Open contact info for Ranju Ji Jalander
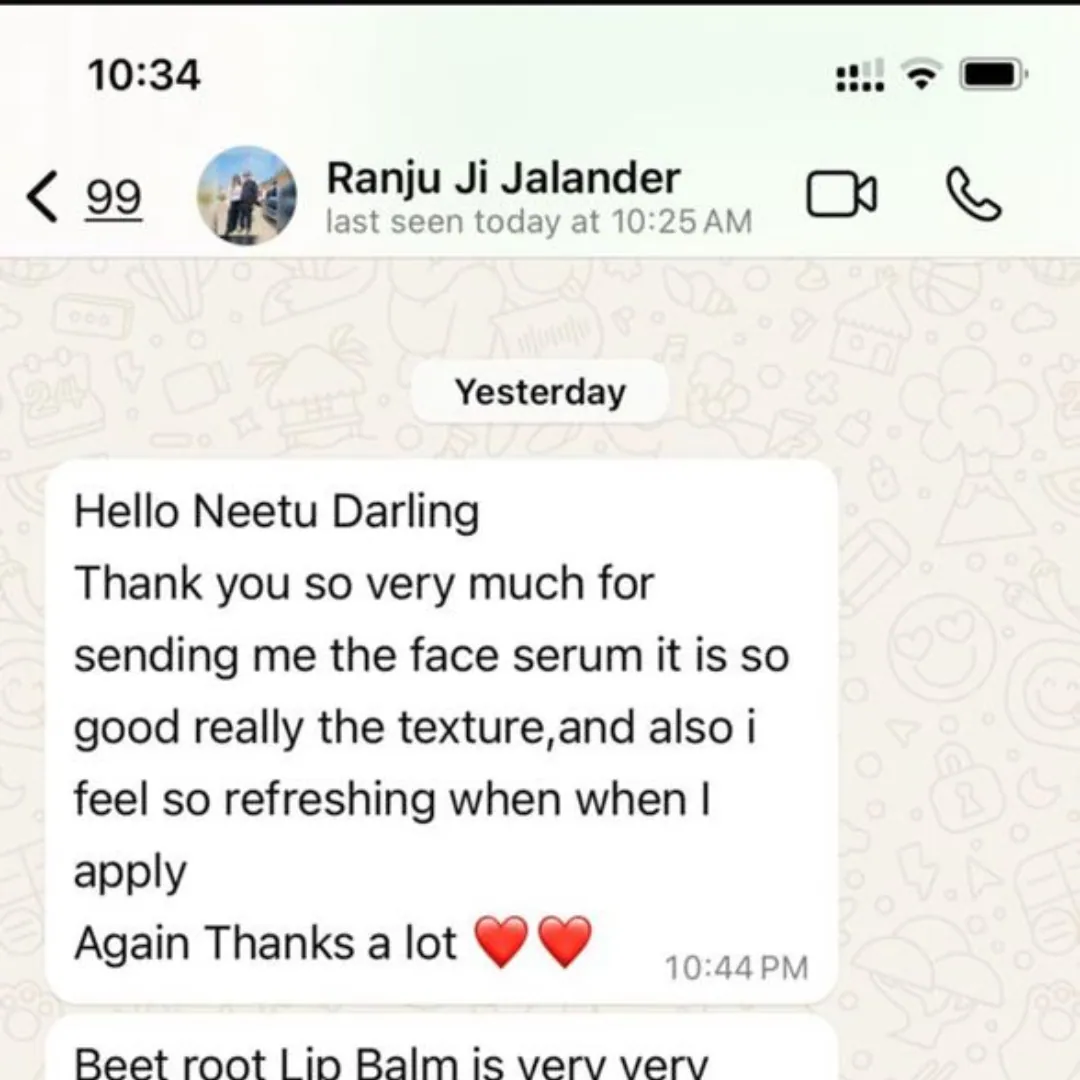 point(503,180)
